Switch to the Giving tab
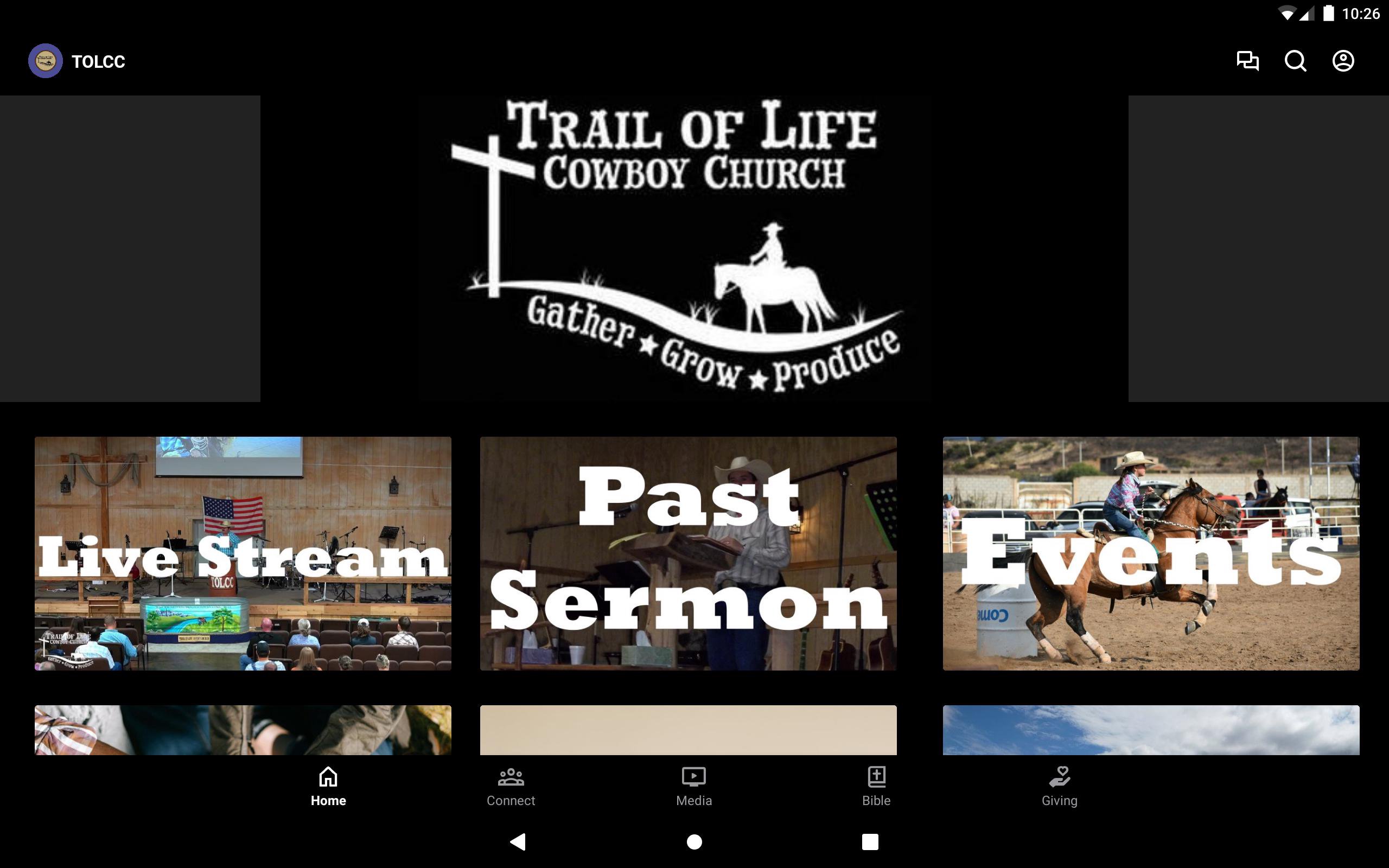1389x868 pixels. 1059,787
